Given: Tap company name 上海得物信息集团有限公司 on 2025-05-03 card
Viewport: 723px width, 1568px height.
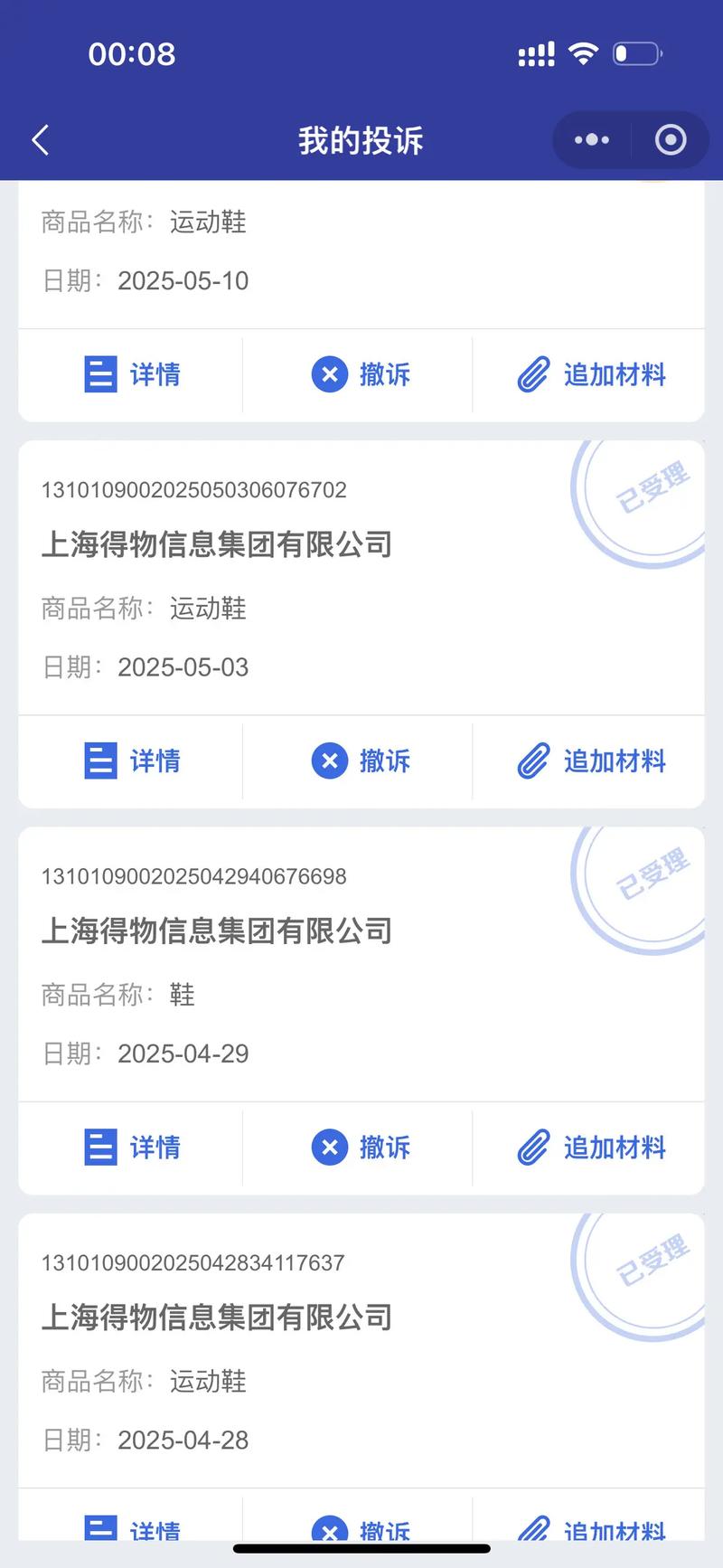Looking at the screenshot, I should coord(217,544).
